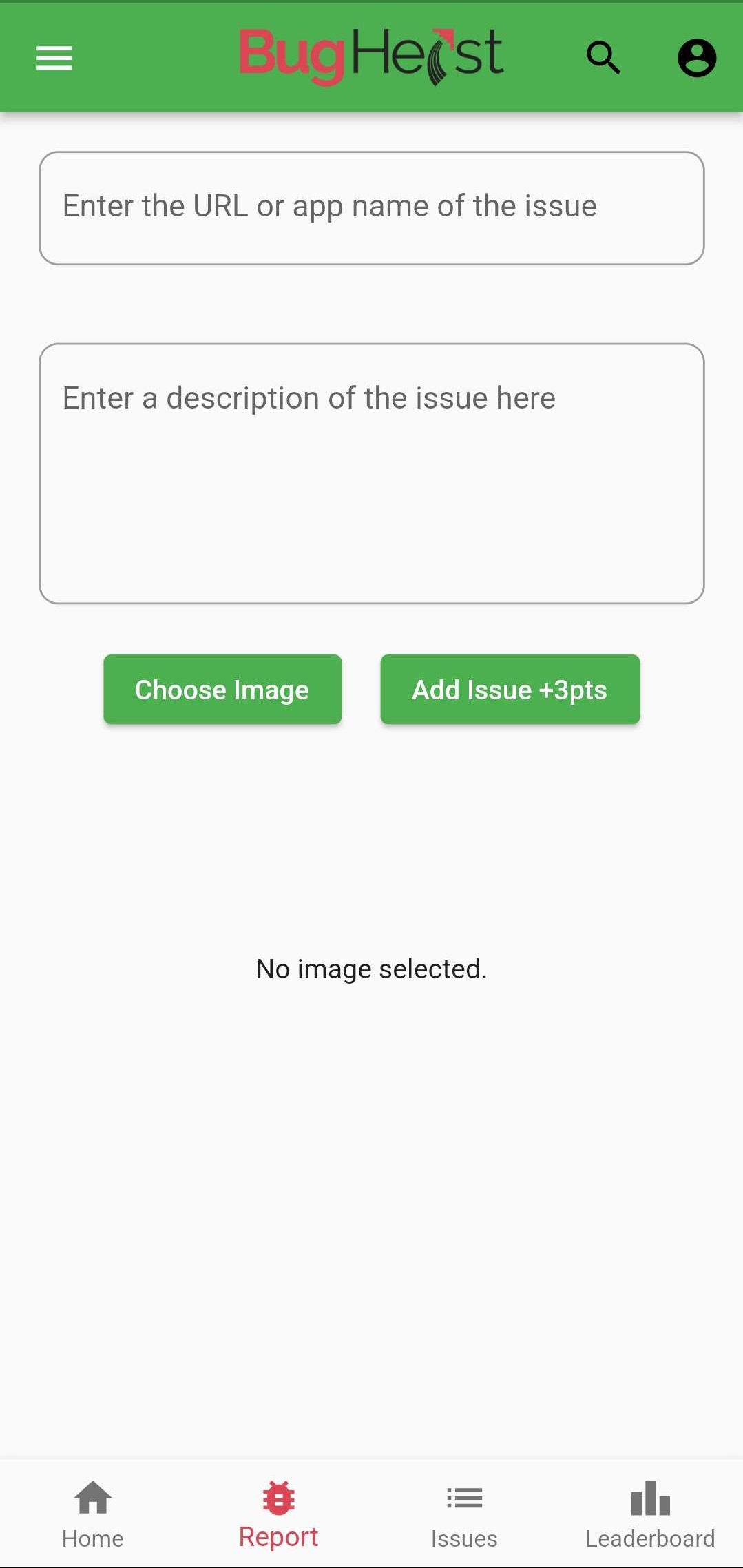Select the Home house icon
The width and height of the screenshot is (743, 1568).
92,1496
